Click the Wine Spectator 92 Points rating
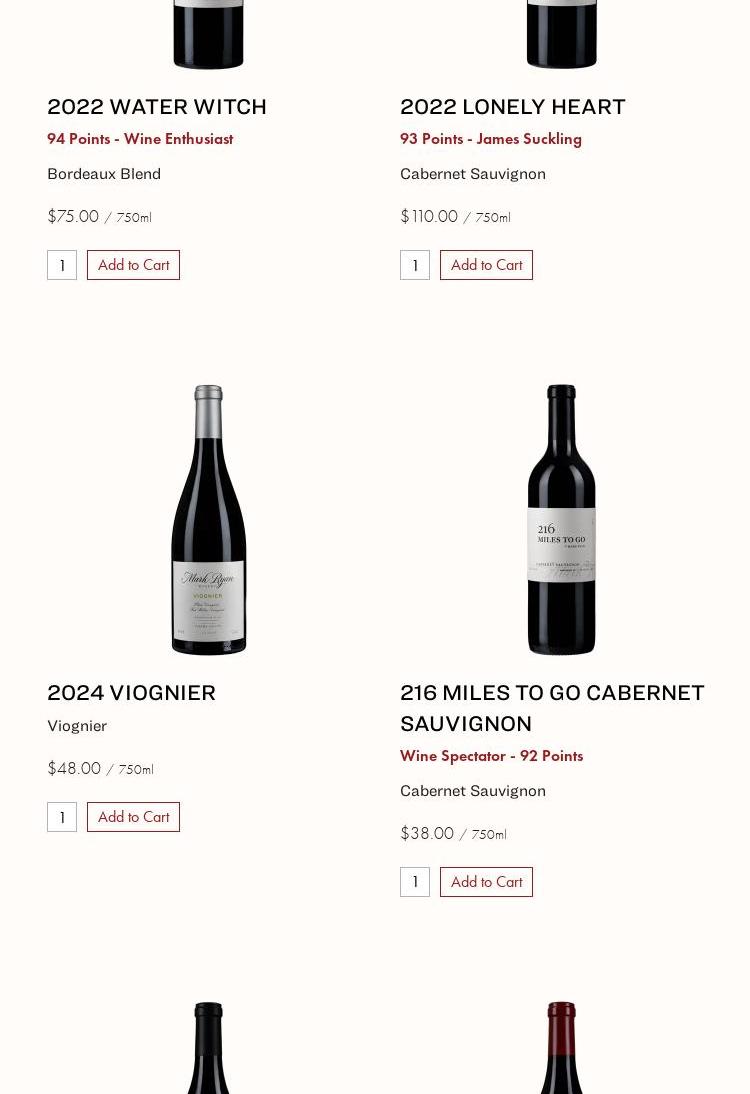This screenshot has height=1094, width=750. pyautogui.click(x=491, y=756)
